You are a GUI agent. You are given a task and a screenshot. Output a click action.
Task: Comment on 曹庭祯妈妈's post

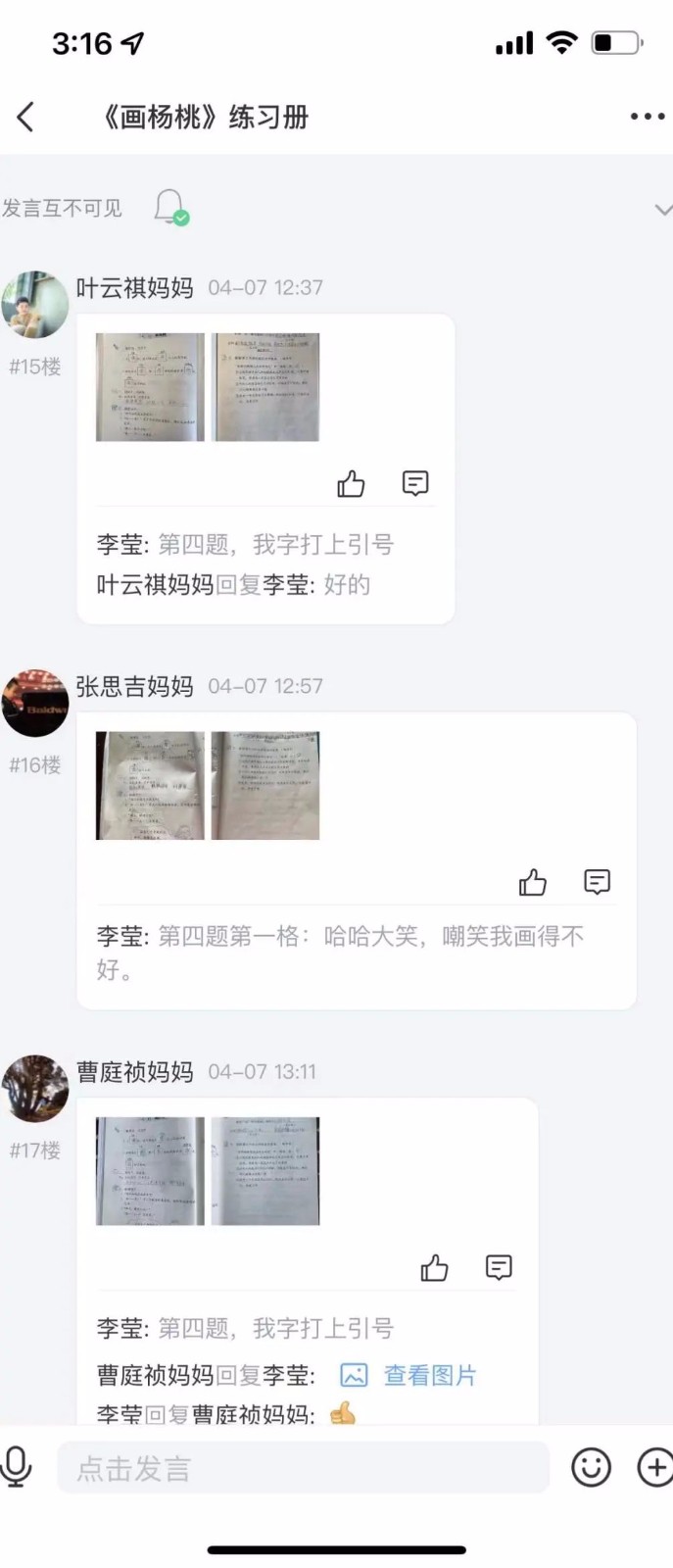point(499,1268)
